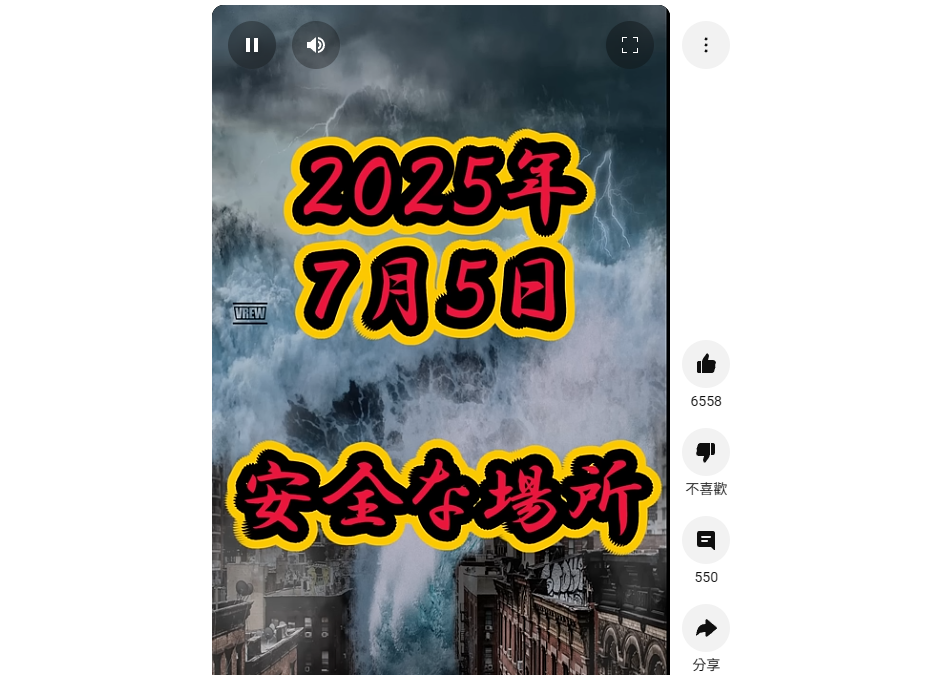This screenshot has height=675, width=950.
Task: Open the comments section
Action: point(706,540)
